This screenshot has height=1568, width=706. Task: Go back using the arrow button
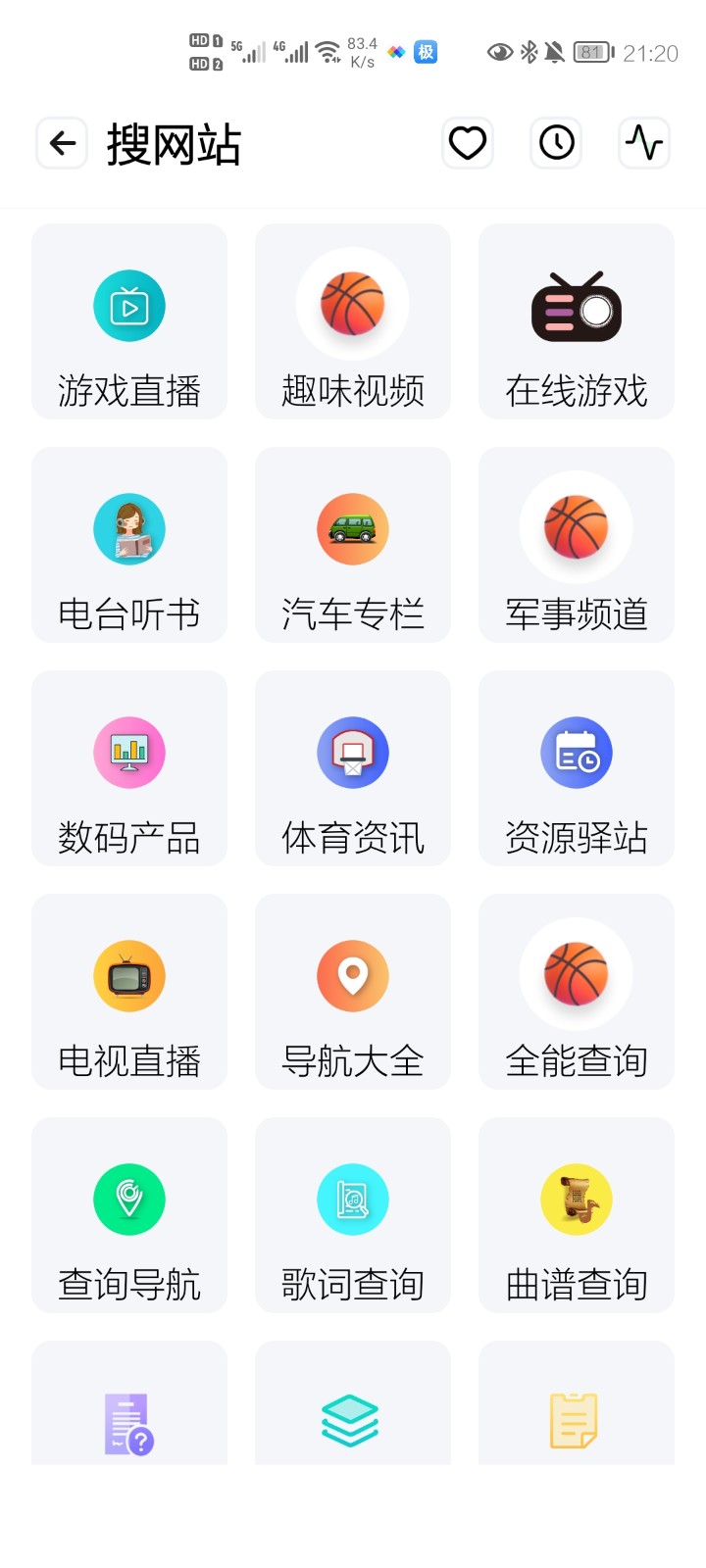click(62, 143)
